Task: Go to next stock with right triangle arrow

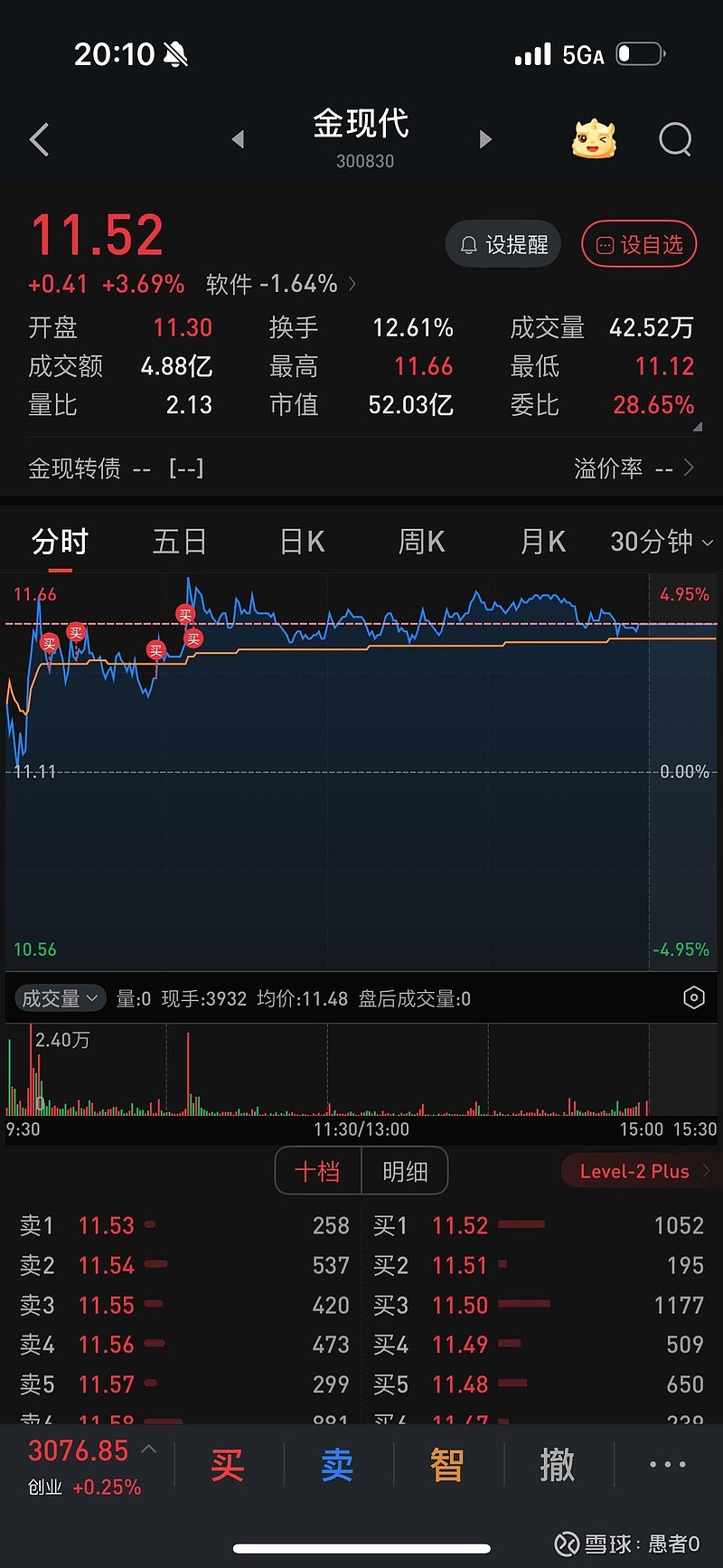Action: (x=485, y=139)
